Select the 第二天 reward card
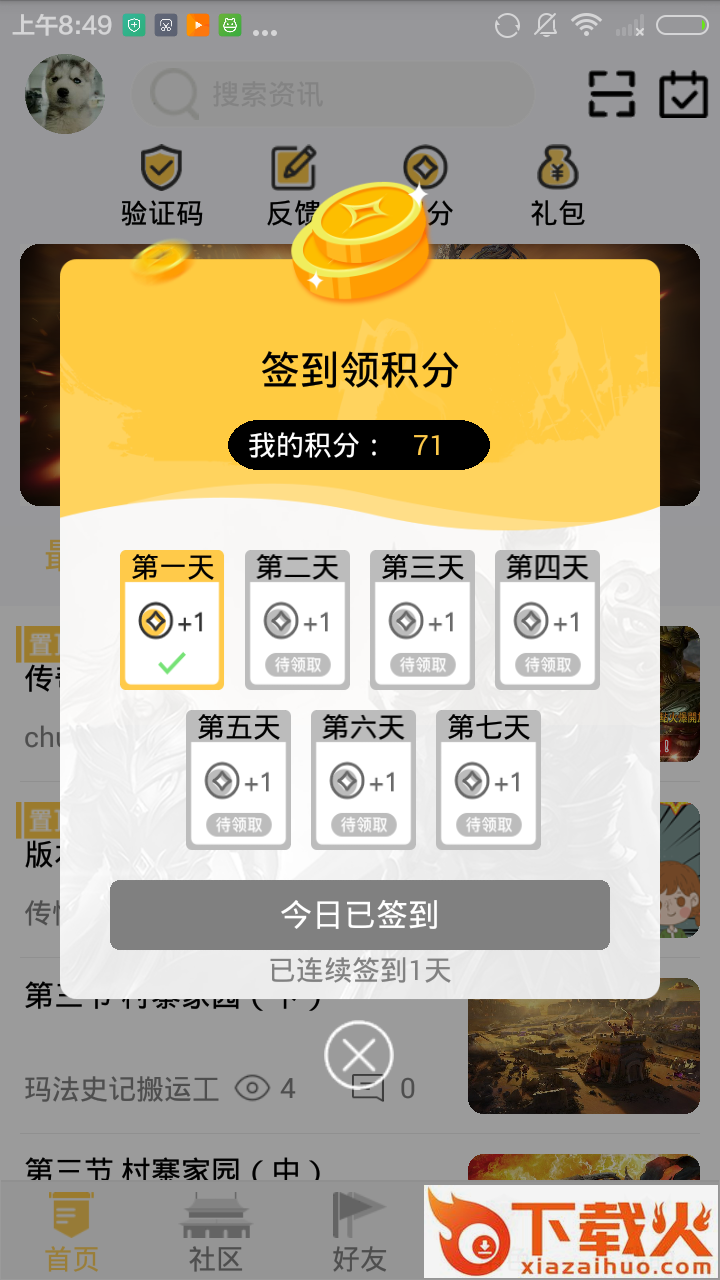Screen dimensions: 720x1280 [297, 620]
